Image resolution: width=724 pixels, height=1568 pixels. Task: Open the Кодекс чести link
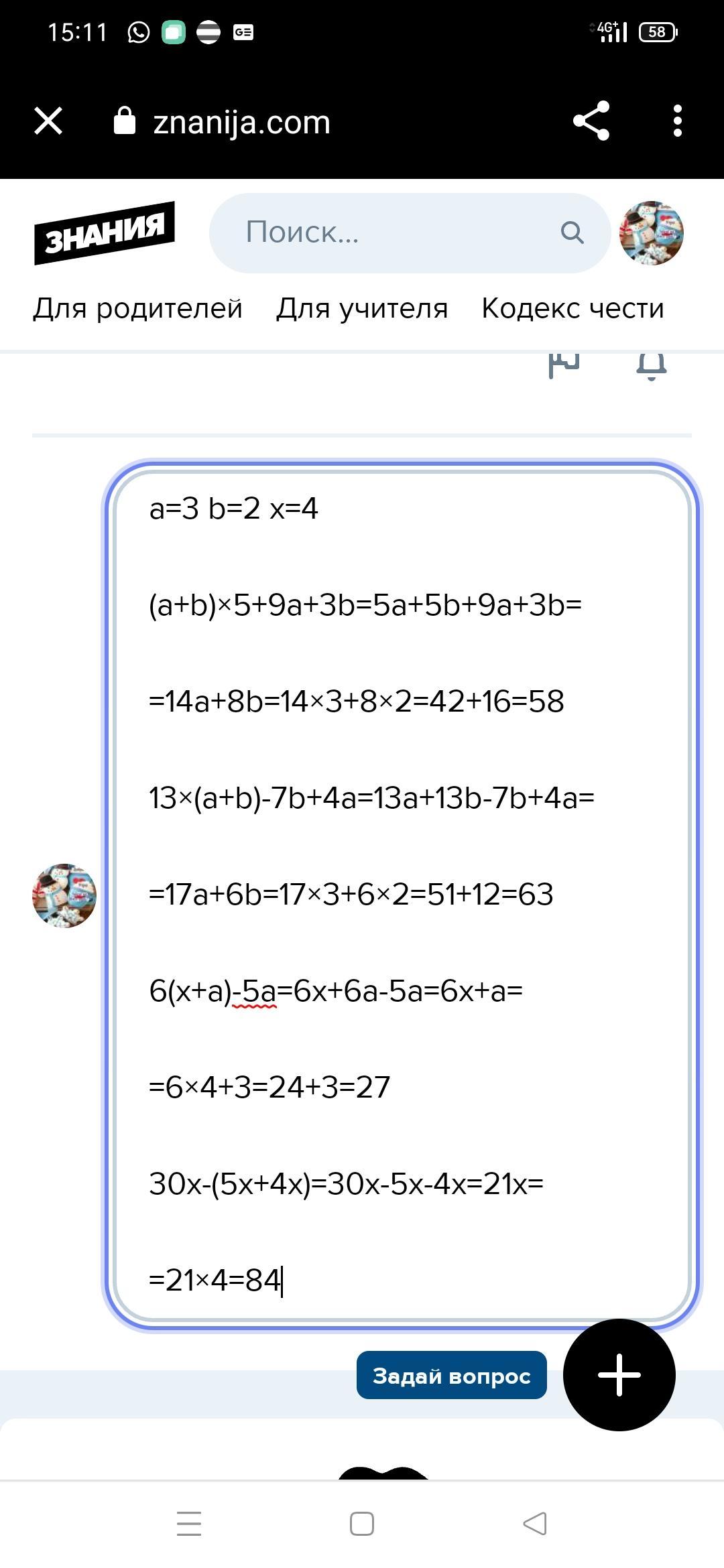[572, 308]
